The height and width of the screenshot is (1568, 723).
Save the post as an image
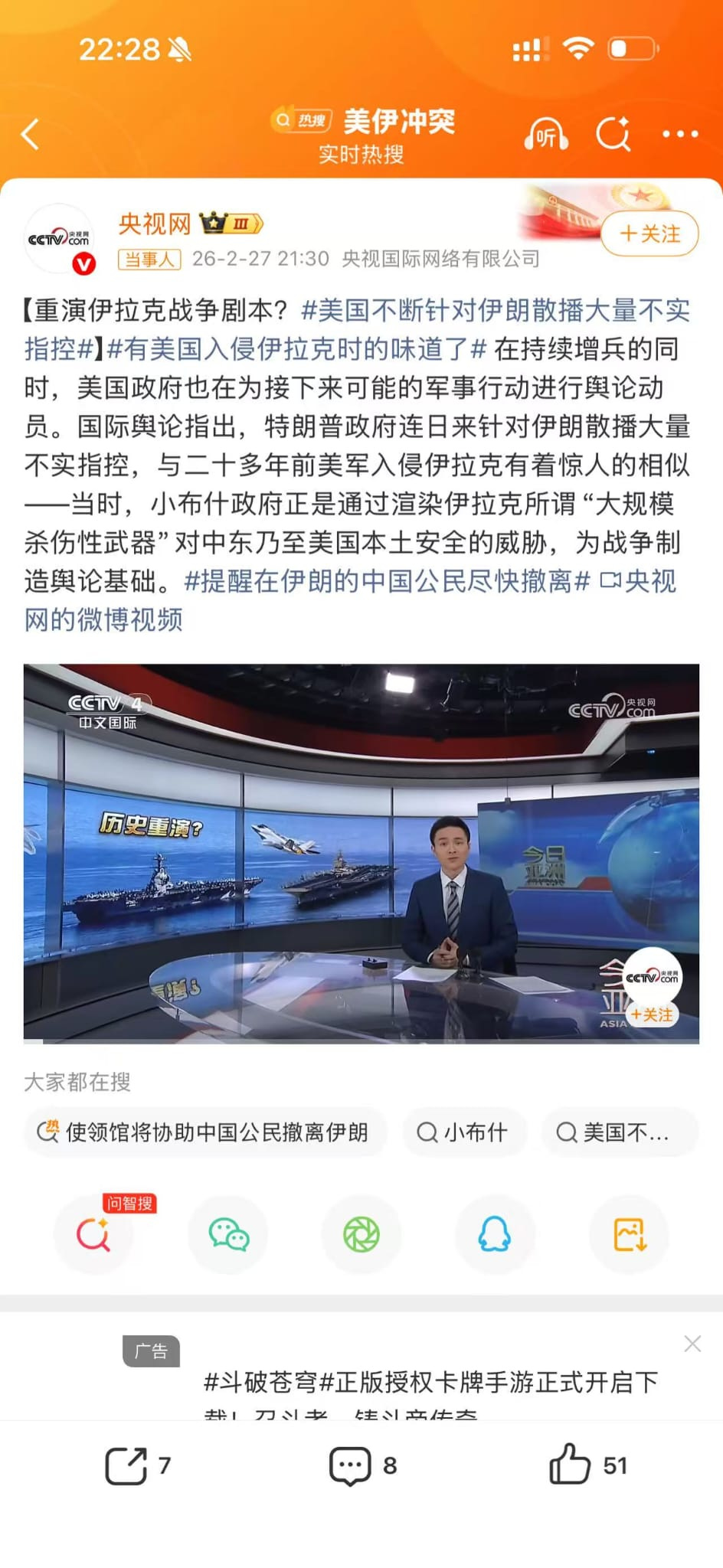pos(630,1234)
